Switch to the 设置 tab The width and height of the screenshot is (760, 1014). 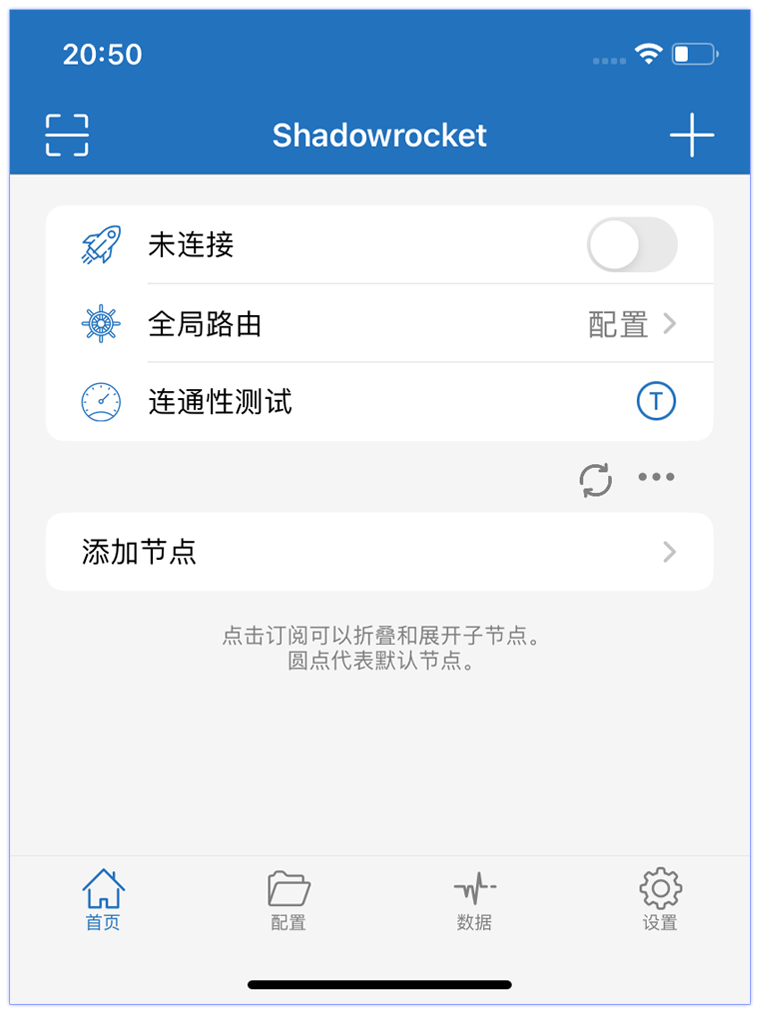click(x=660, y=900)
